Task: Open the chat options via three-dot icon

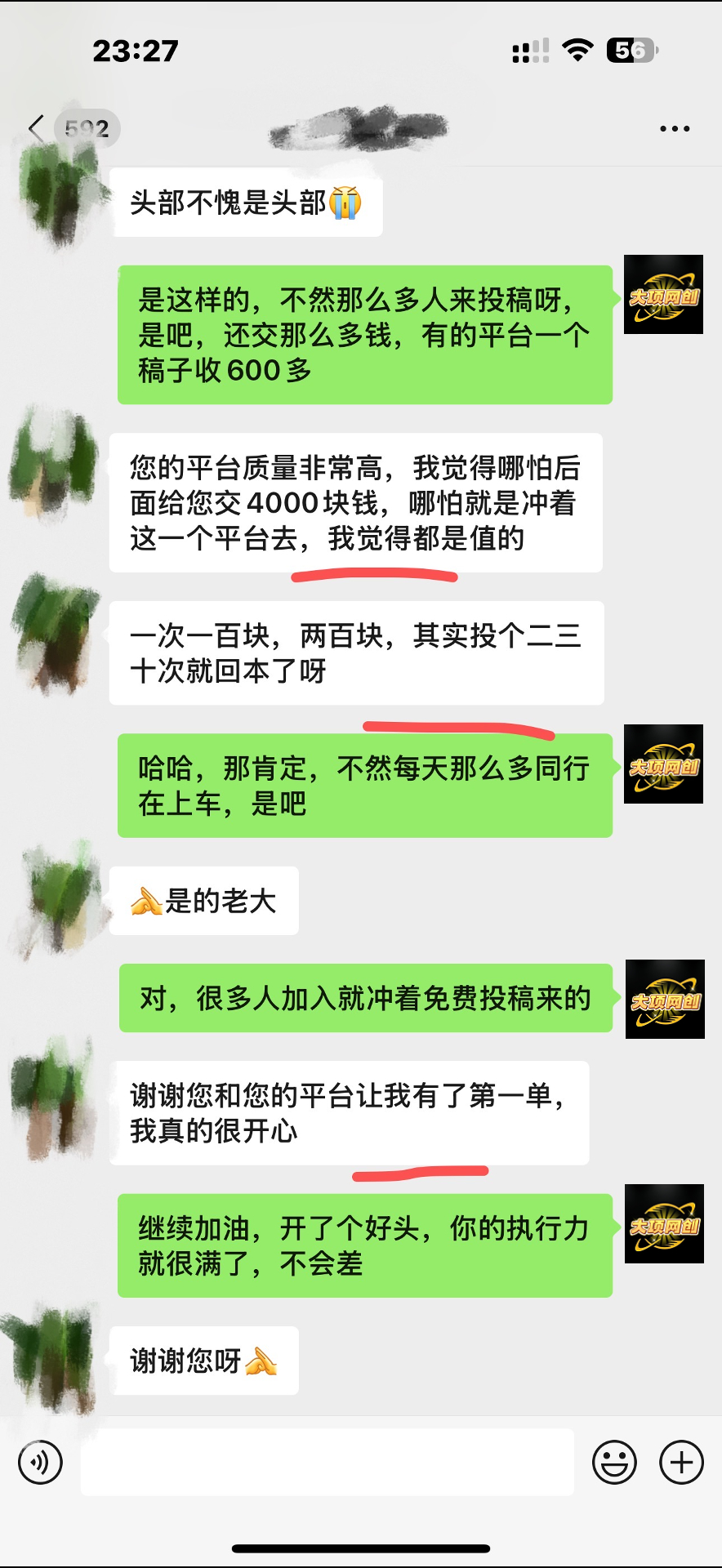Action: pos(675,127)
